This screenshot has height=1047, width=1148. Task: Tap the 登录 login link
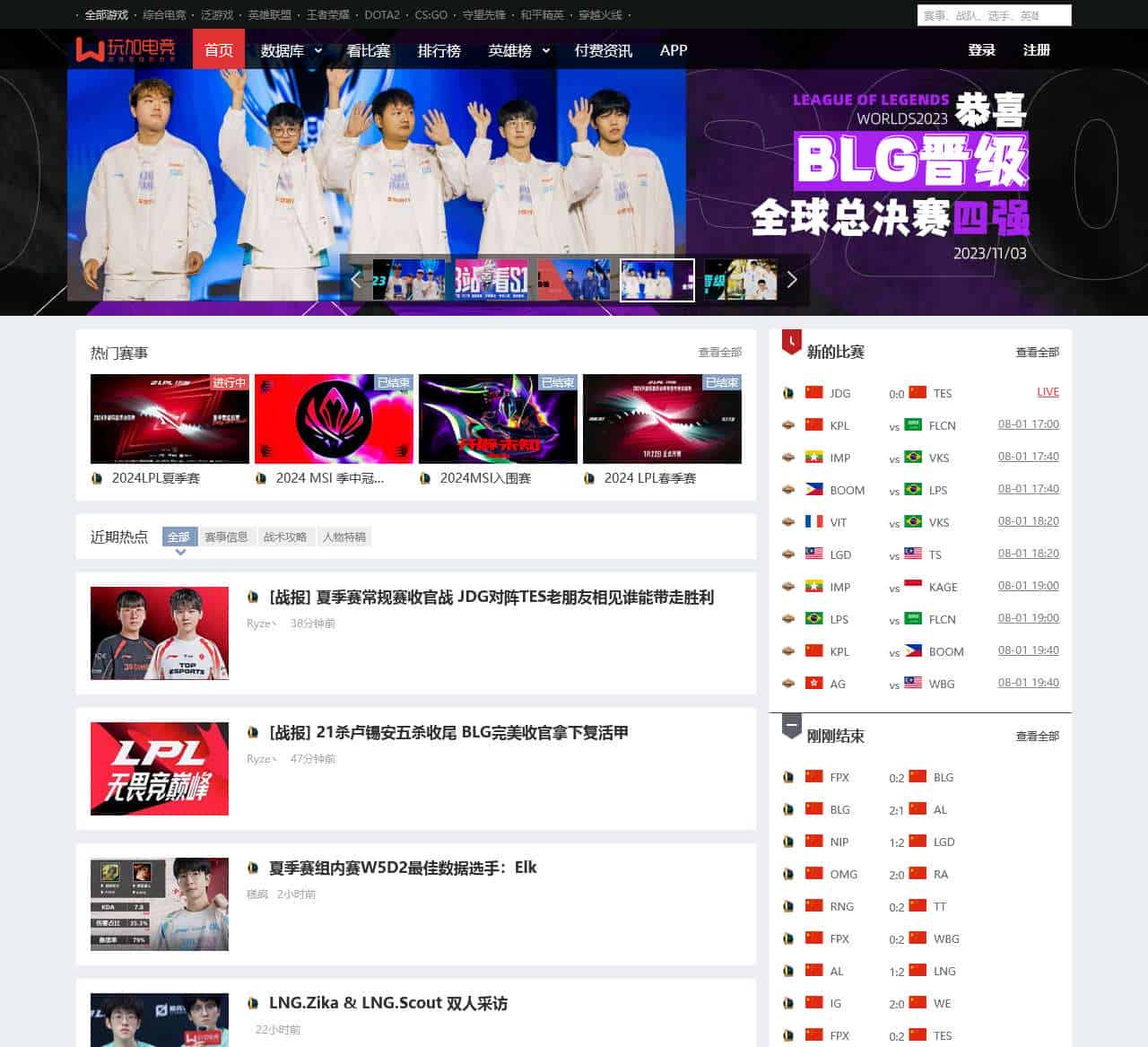pyautogui.click(x=982, y=50)
